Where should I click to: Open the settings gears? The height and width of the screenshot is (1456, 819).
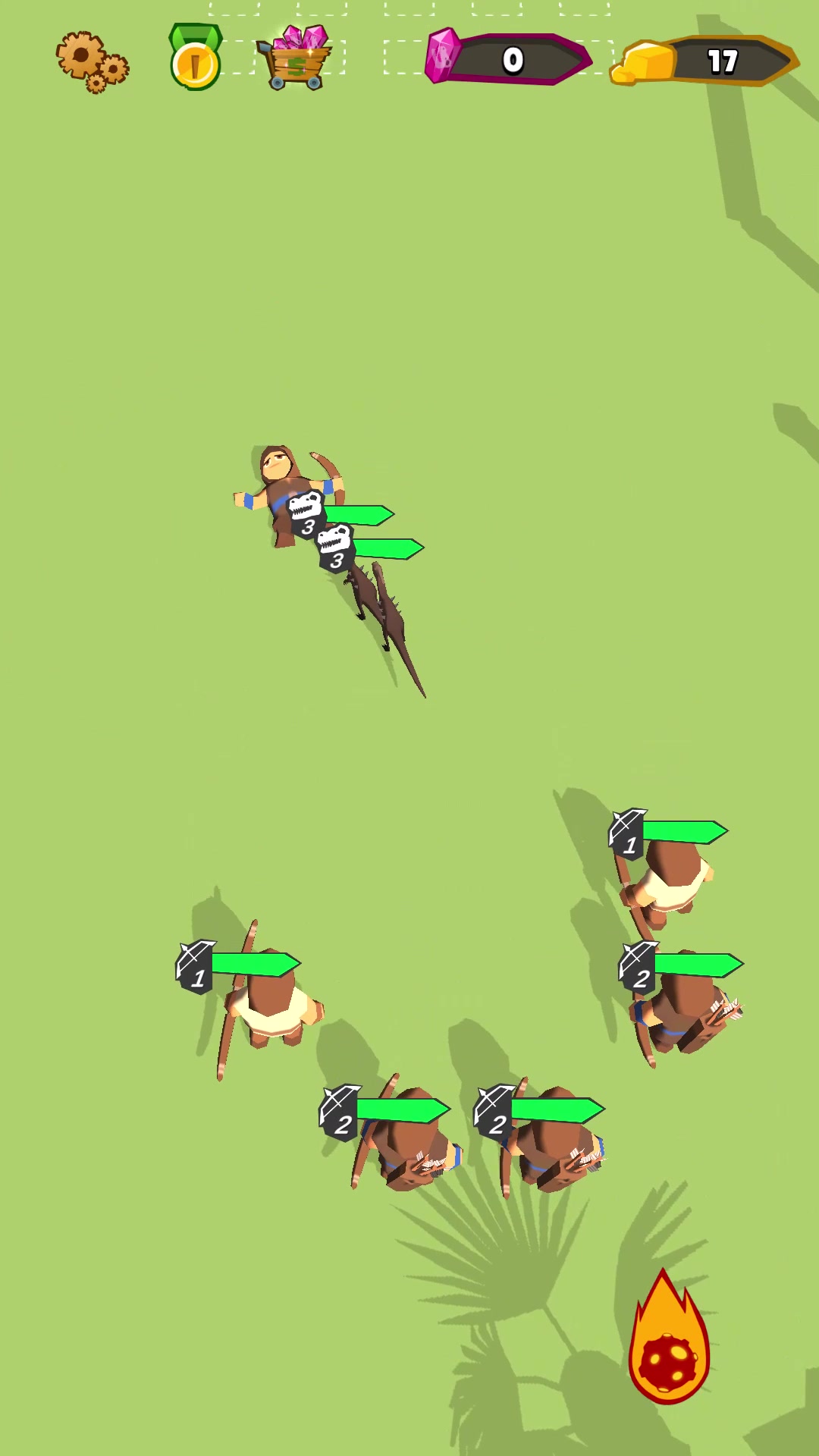[92, 61]
